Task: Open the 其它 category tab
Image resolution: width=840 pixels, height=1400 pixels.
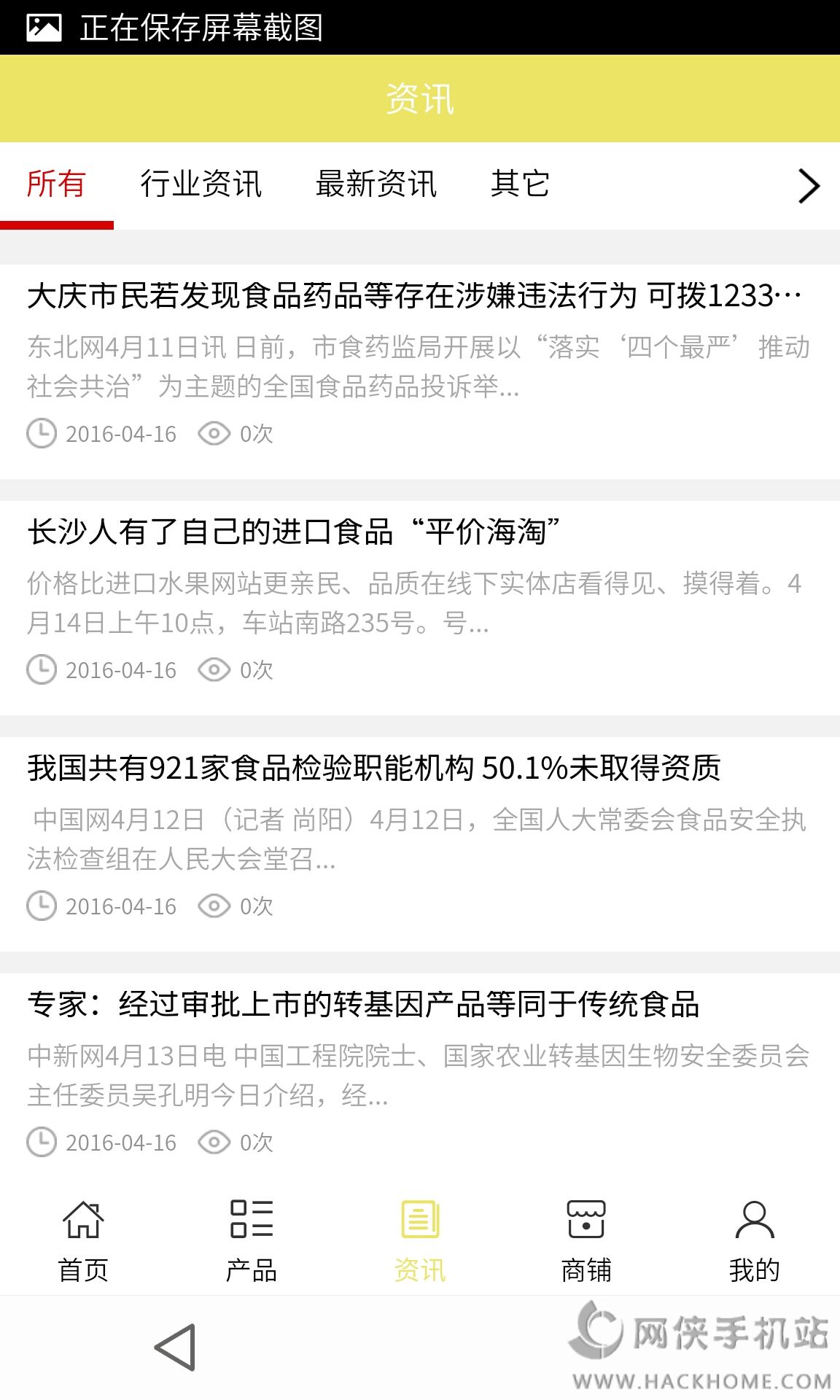Action: 519,184
